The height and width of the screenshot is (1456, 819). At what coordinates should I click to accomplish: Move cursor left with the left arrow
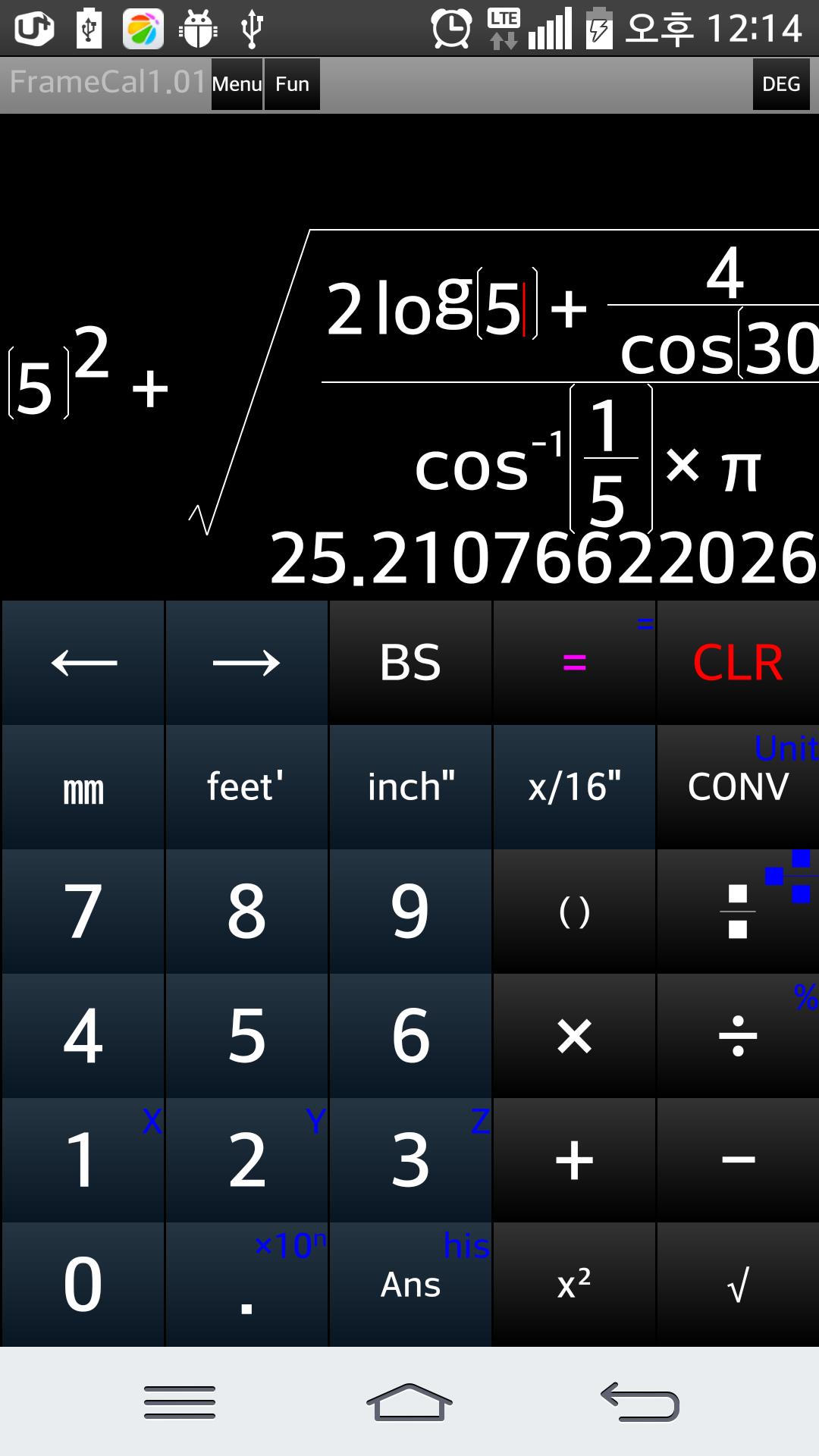(83, 663)
